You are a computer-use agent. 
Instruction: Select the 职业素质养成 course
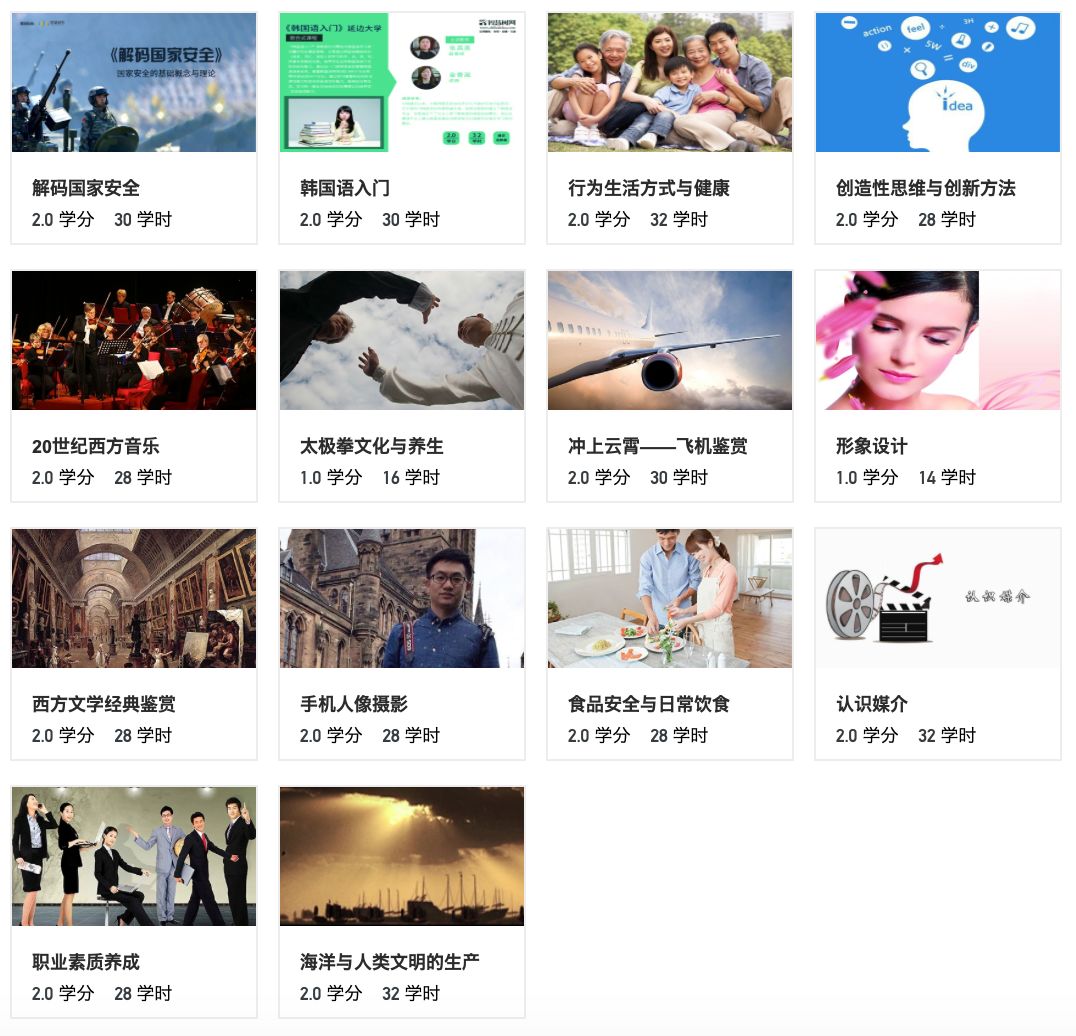coord(134,902)
